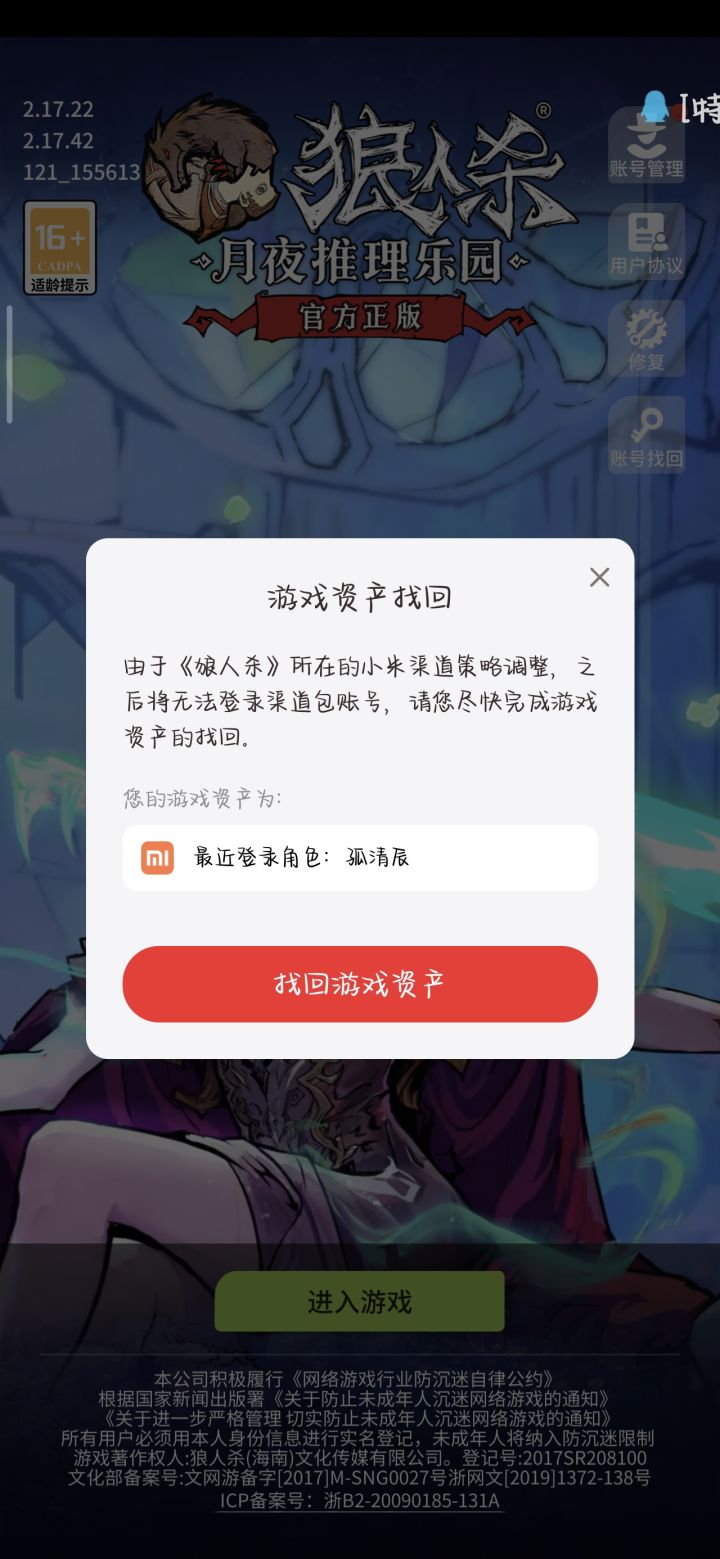720x1559 pixels.
Task: Select the 最近登录角色：孤清辰 account row
Action: tap(358, 857)
